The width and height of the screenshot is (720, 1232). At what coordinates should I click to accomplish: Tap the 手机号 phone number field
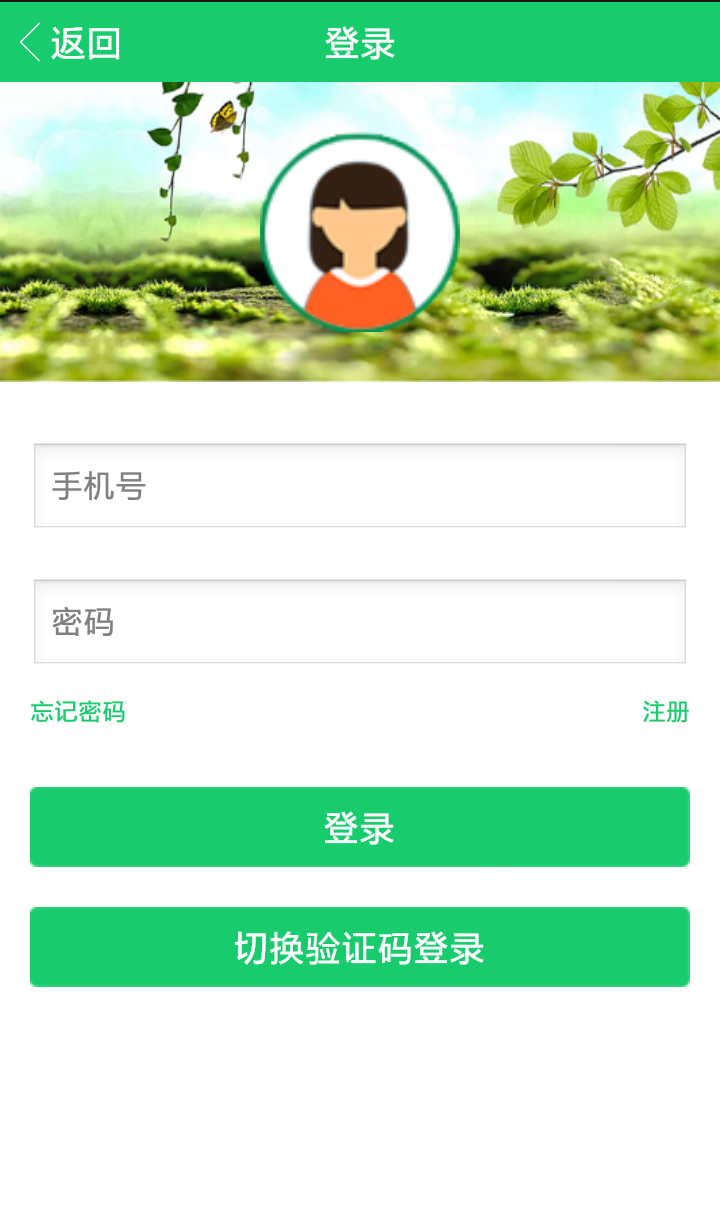pos(360,486)
